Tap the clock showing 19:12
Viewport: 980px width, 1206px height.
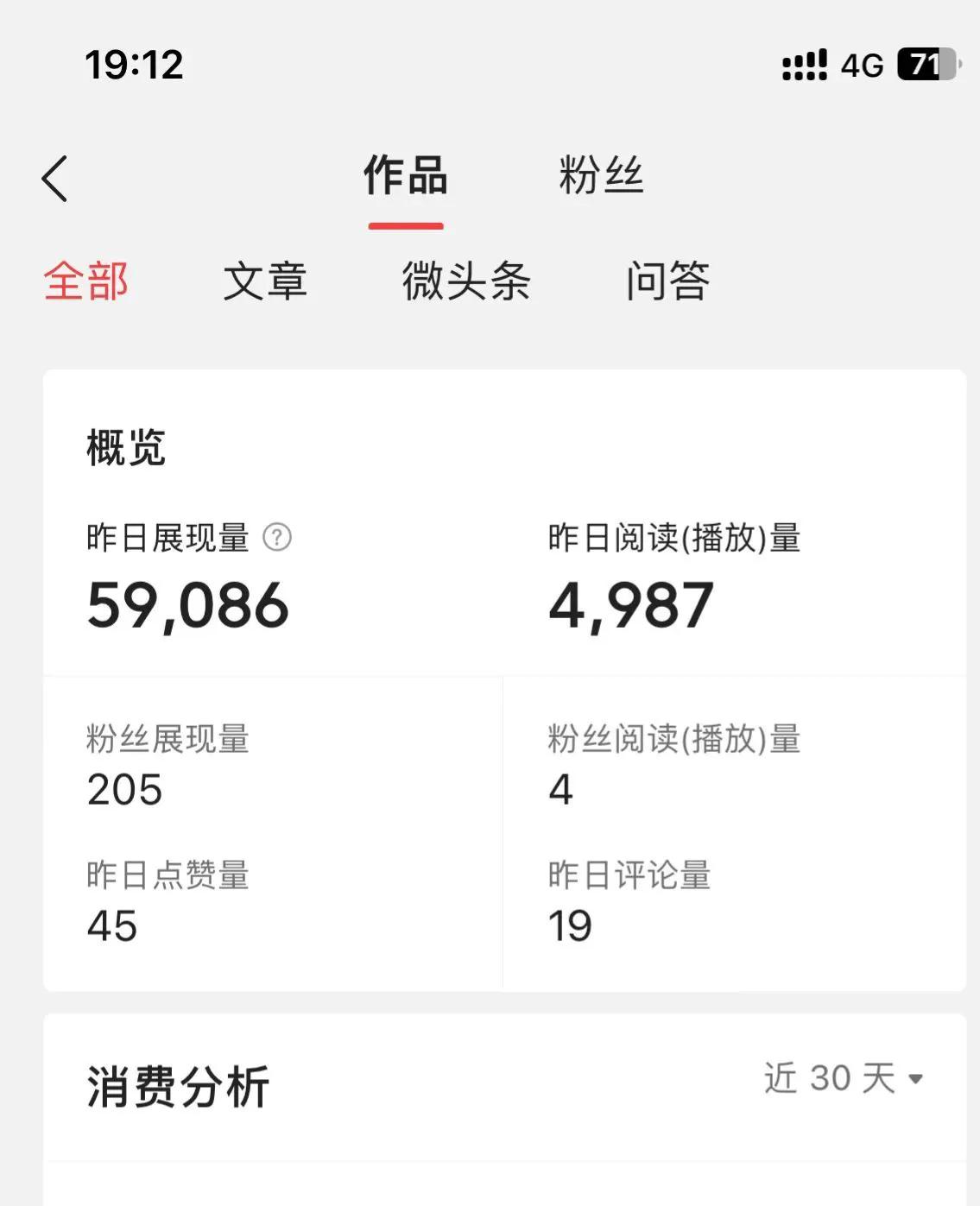pos(134,66)
